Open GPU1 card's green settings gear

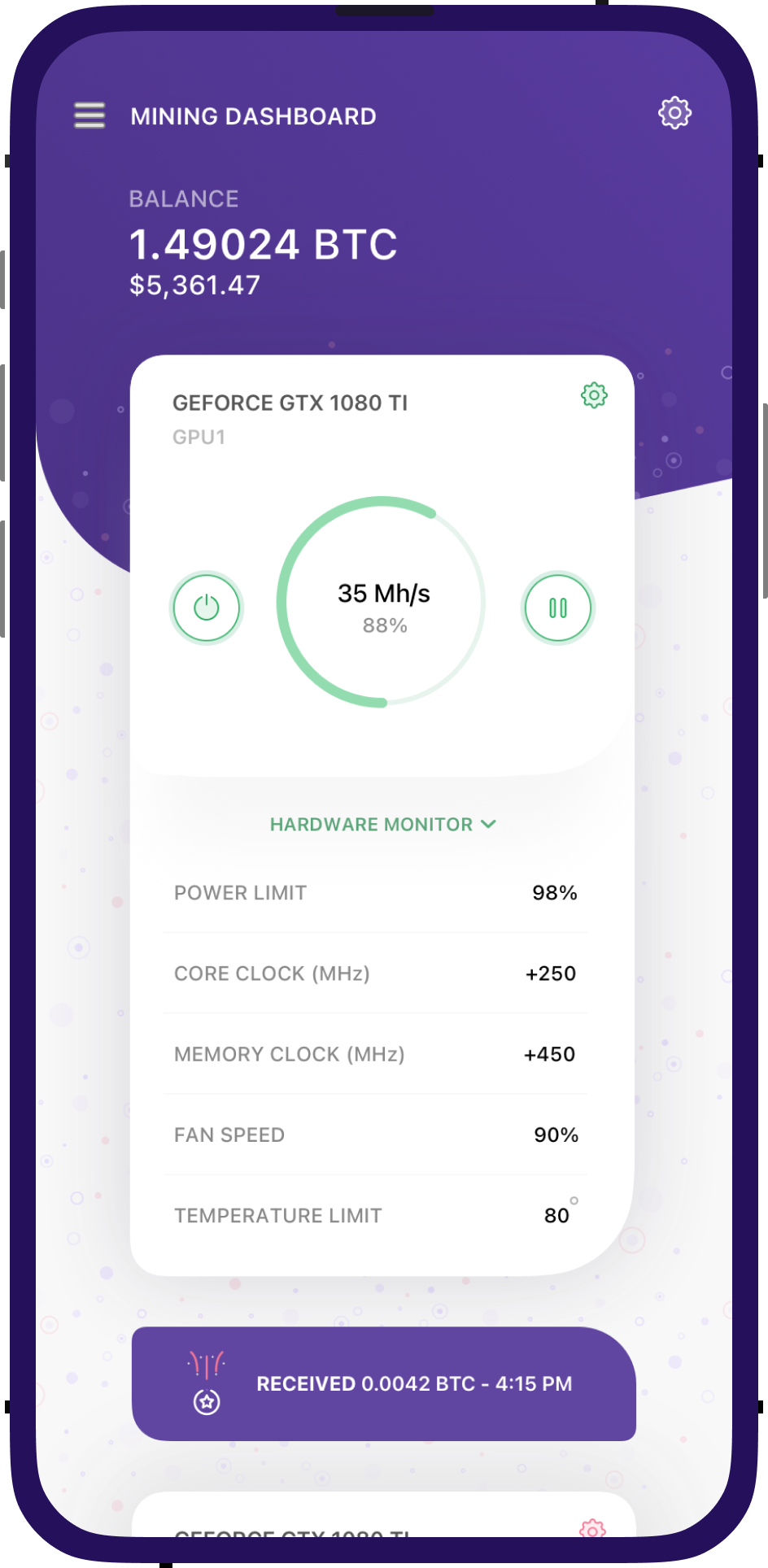pos(594,395)
